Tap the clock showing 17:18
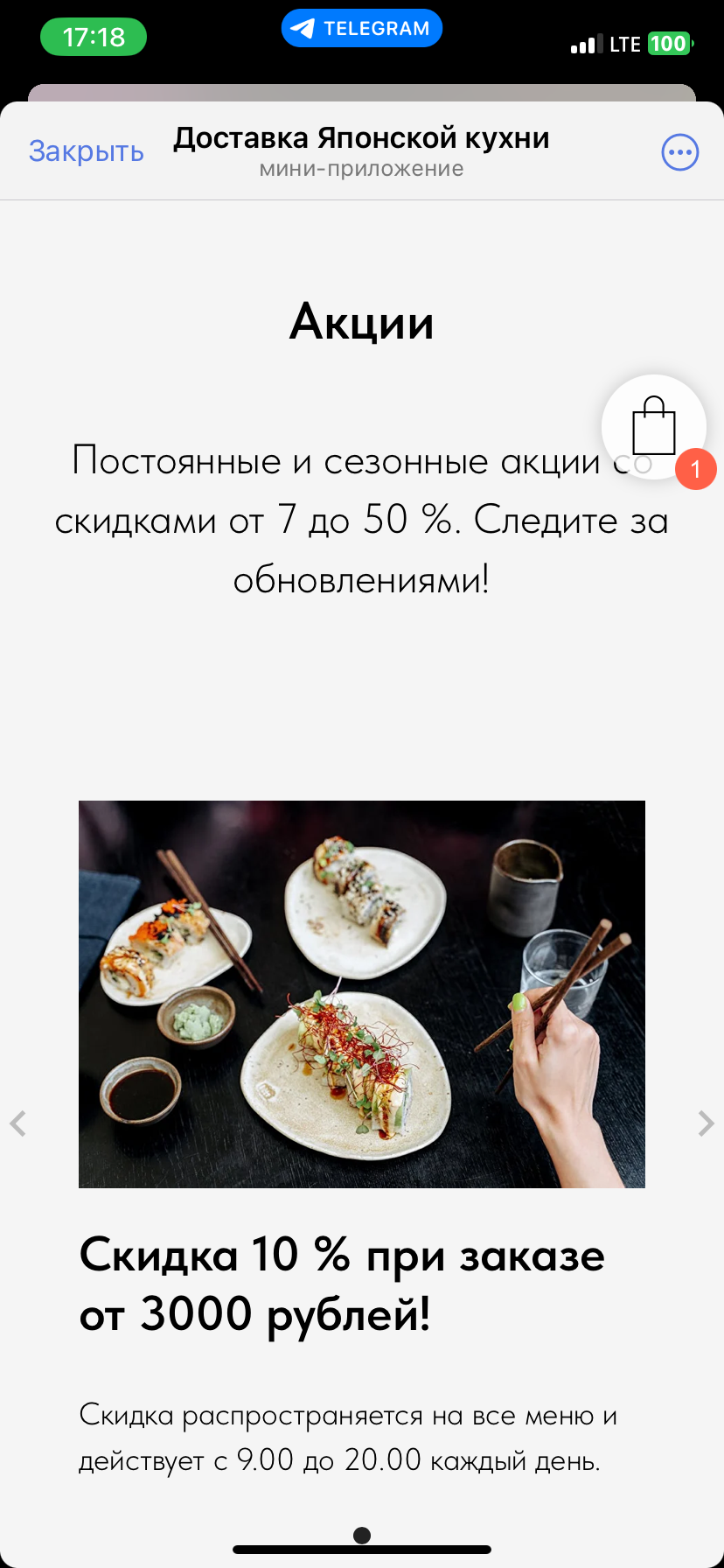This screenshot has width=724, height=1568. tap(93, 37)
